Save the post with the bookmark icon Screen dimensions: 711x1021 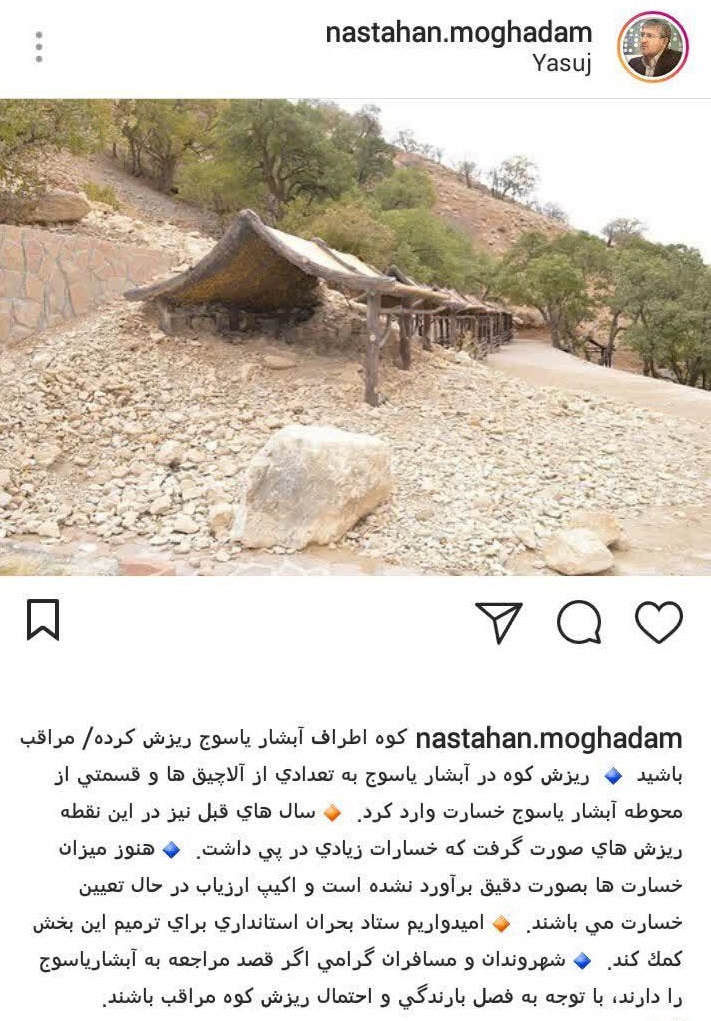click(x=43, y=621)
